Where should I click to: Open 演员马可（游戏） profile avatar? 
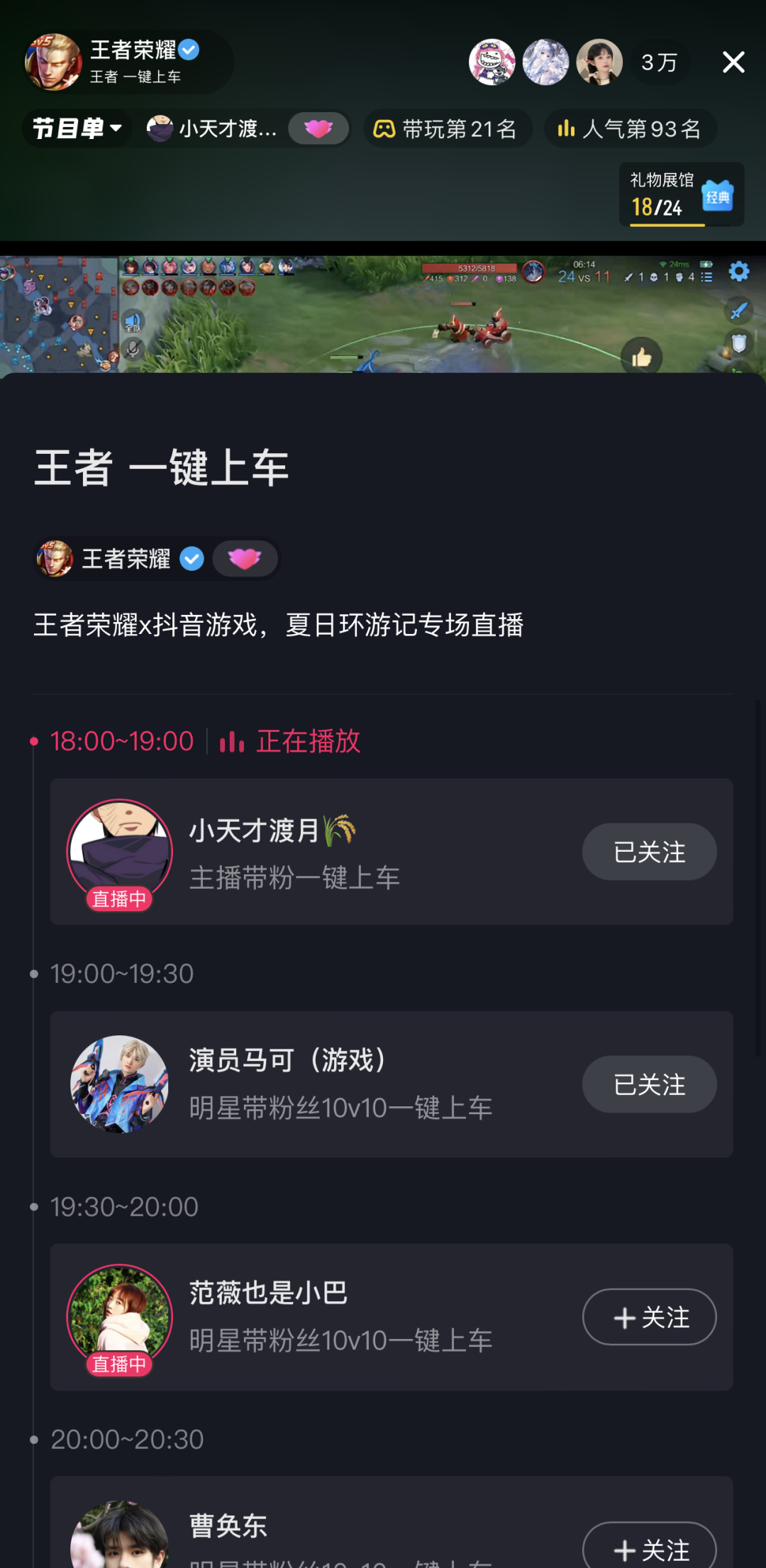pos(120,1084)
